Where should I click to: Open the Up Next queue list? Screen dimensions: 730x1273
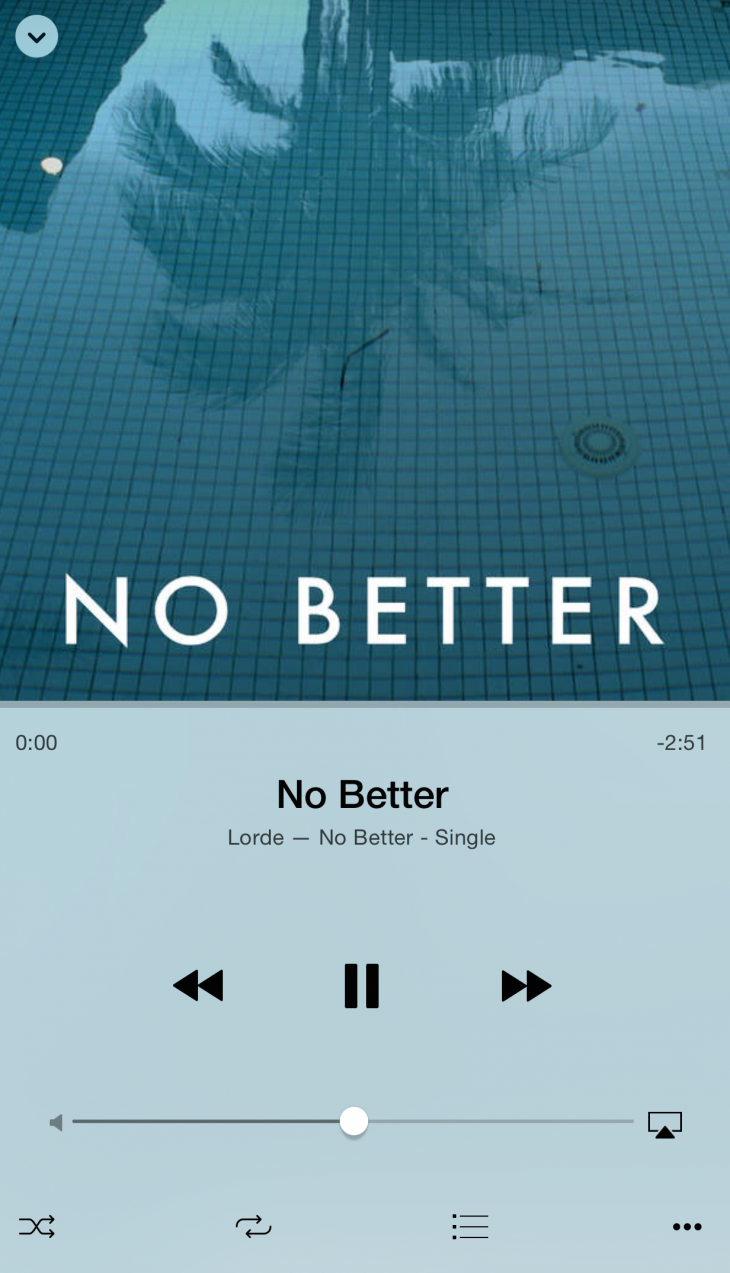coord(470,1227)
